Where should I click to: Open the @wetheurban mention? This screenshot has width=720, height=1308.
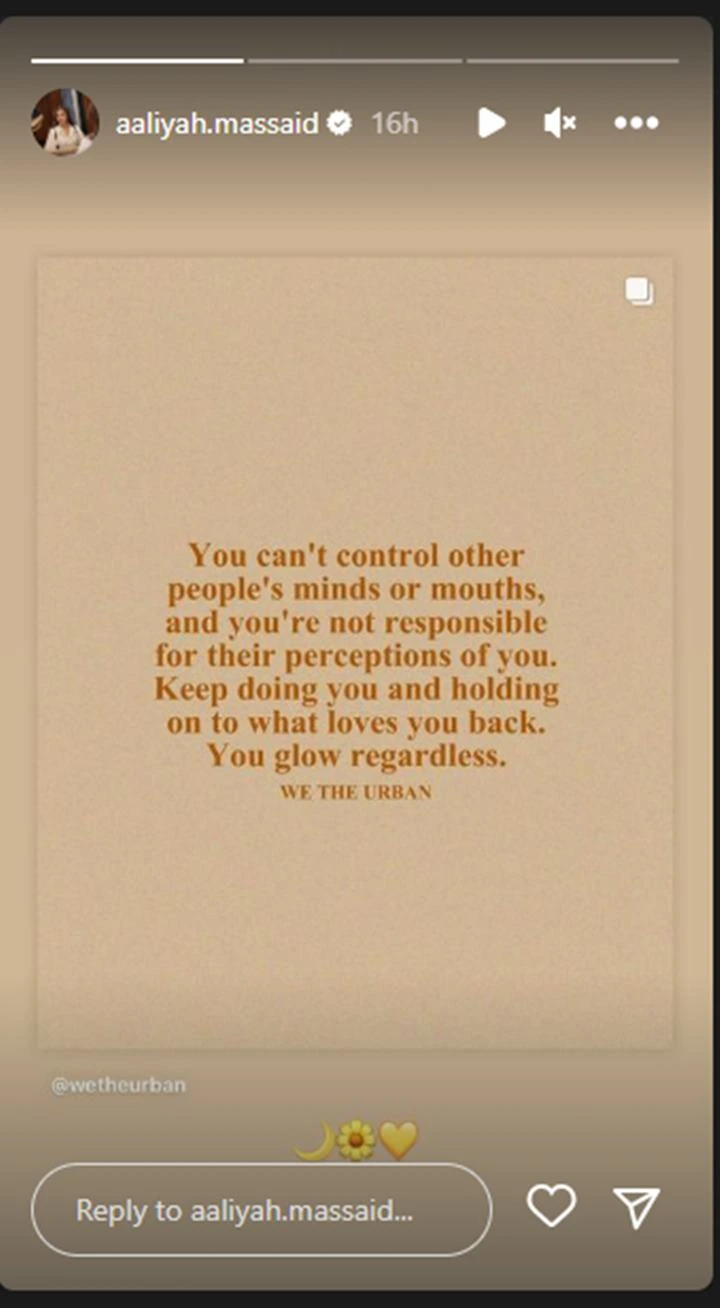[118, 1084]
